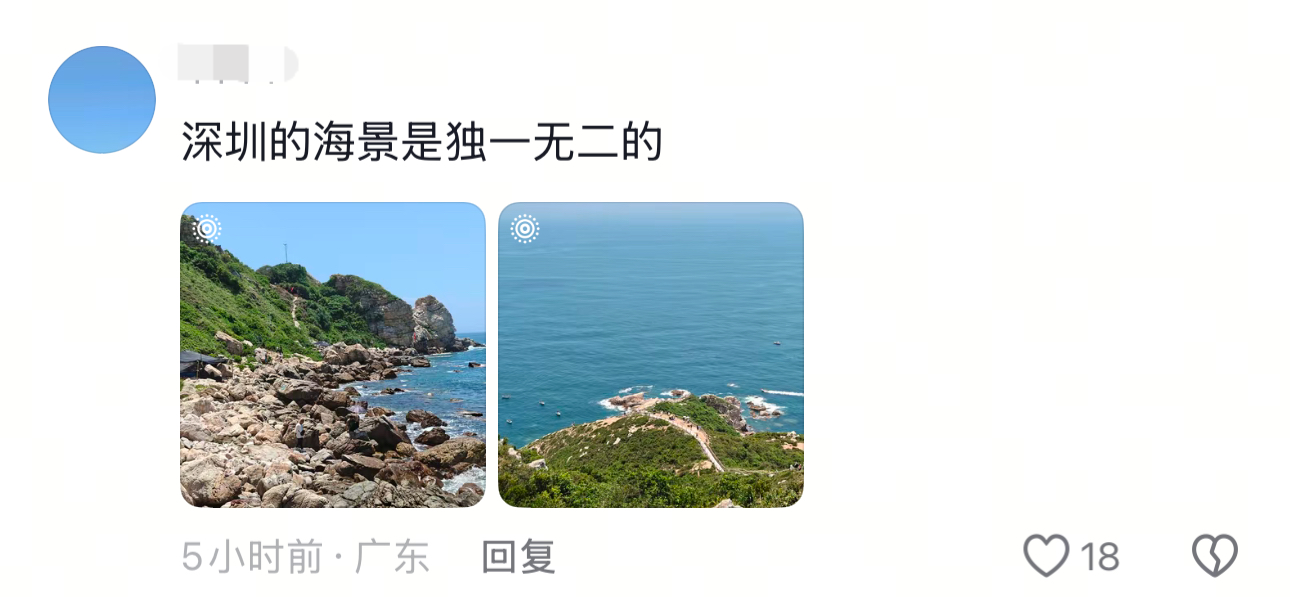The width and height of the screenshot is (1290, 597).
Task: Tap 回复 to reply to the comment
Action: point(518,557)
